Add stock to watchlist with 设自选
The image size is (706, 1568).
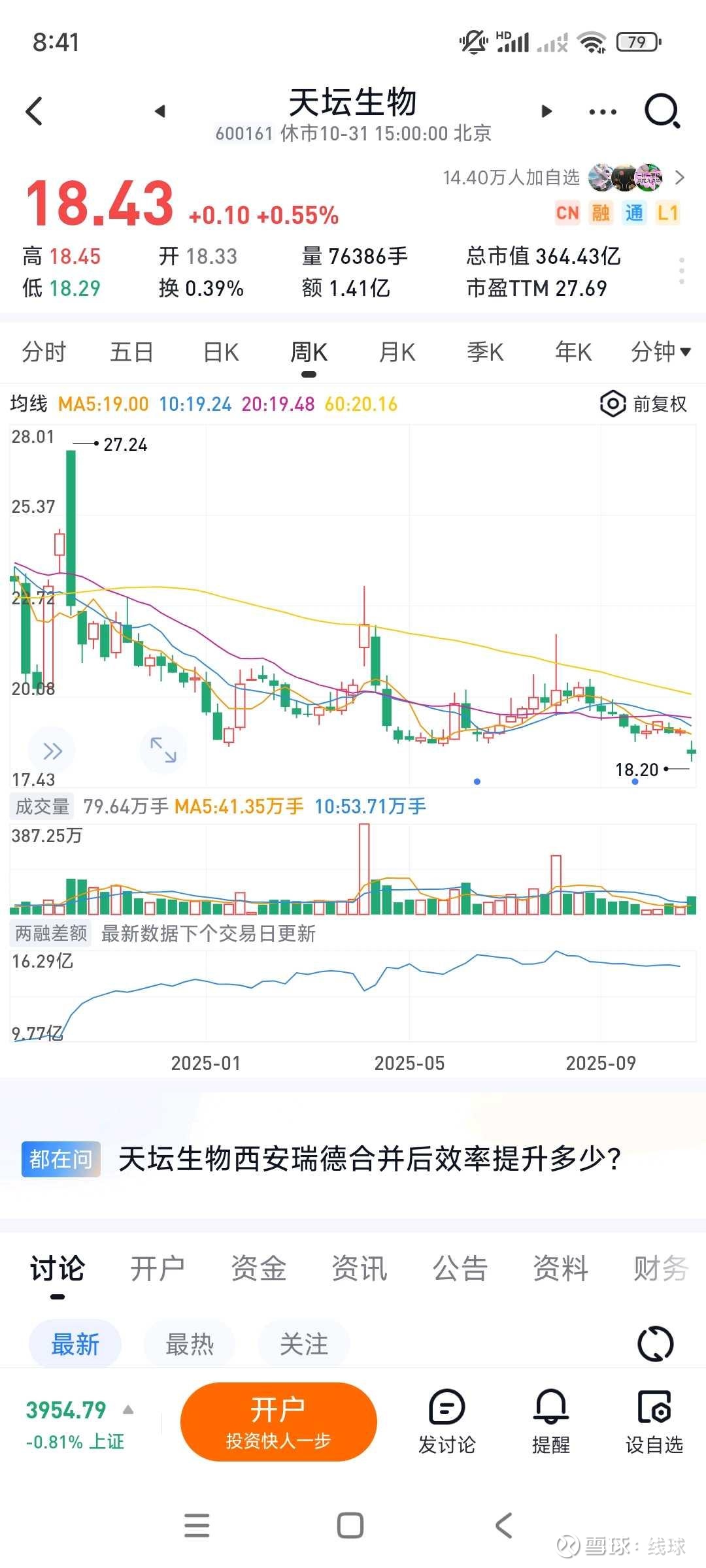(x=654, y=1422)
